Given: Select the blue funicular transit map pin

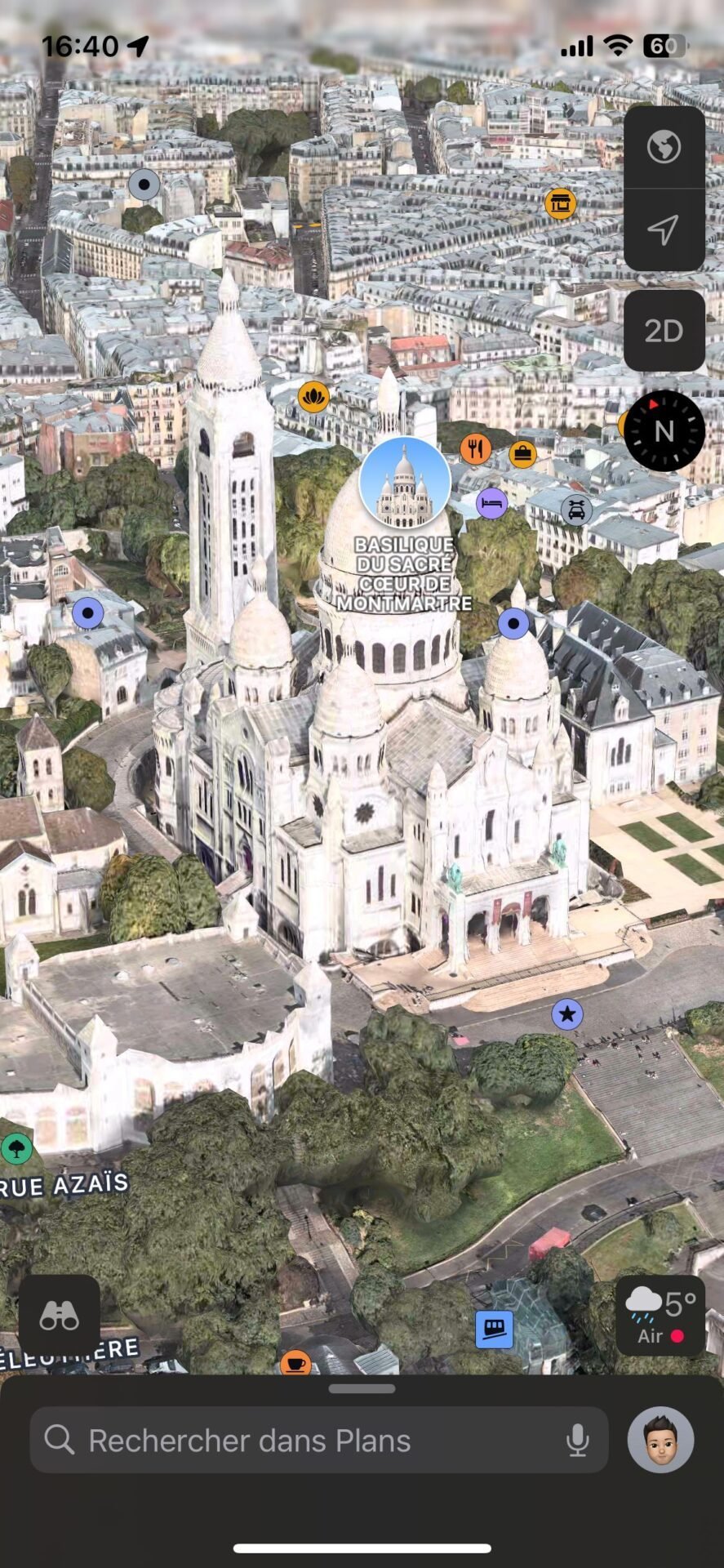Looking at the screenshot, I should (495, 1329).
